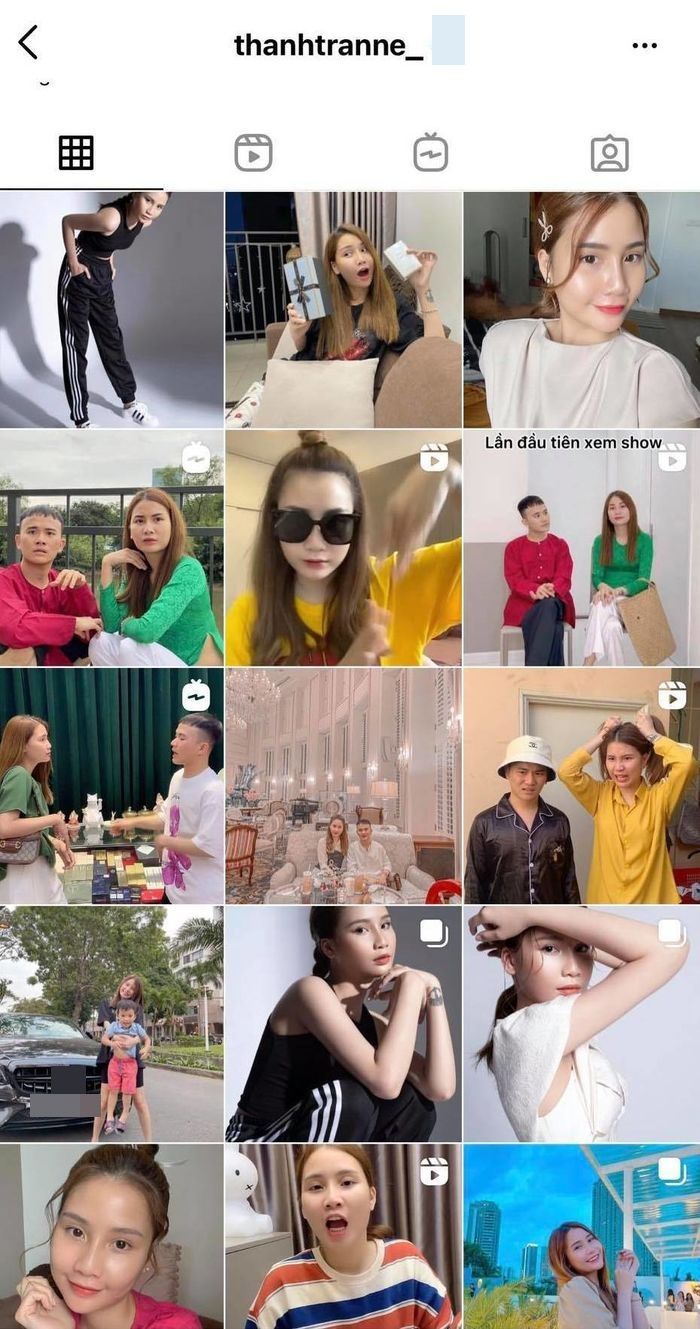
Task: Open the bucket hat and yellow shirt reel
Action: coord(581,786)
